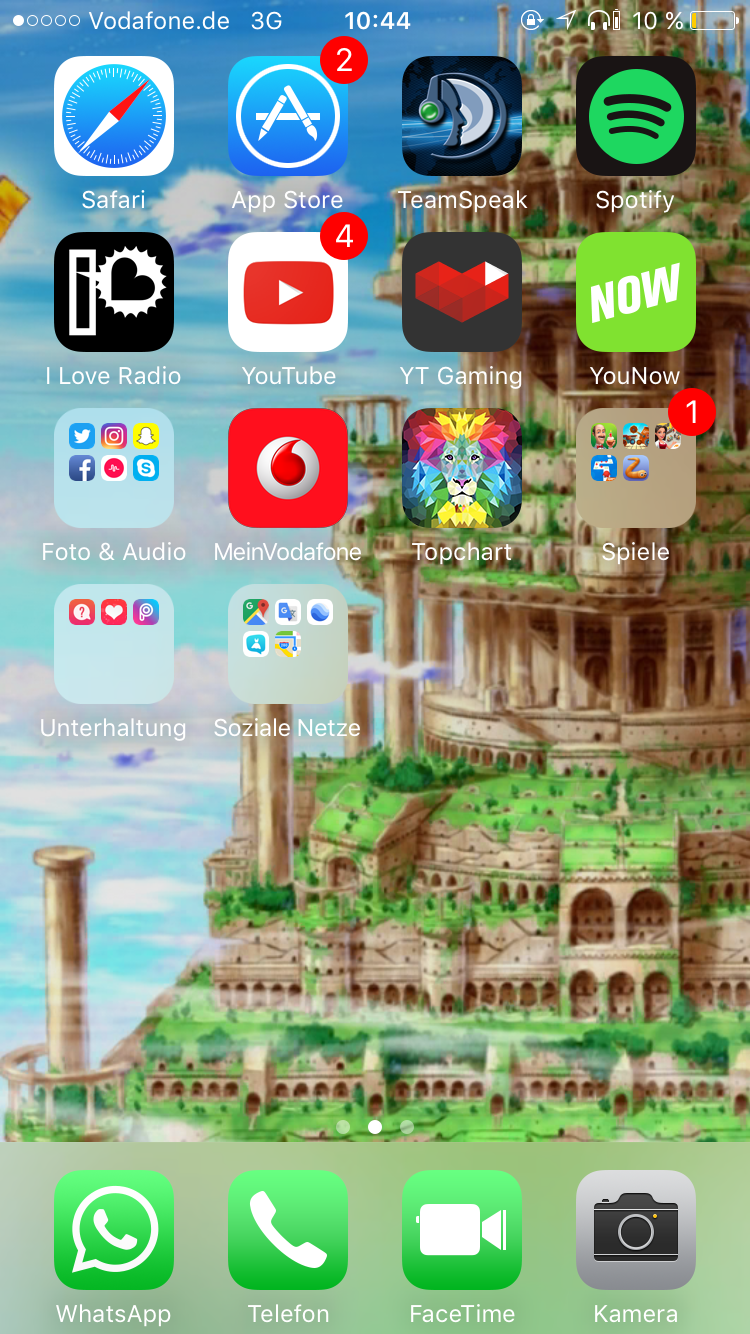Tap the Telefon app
The height and width of the screenshot is (1334, 750).
point(288,1230)
